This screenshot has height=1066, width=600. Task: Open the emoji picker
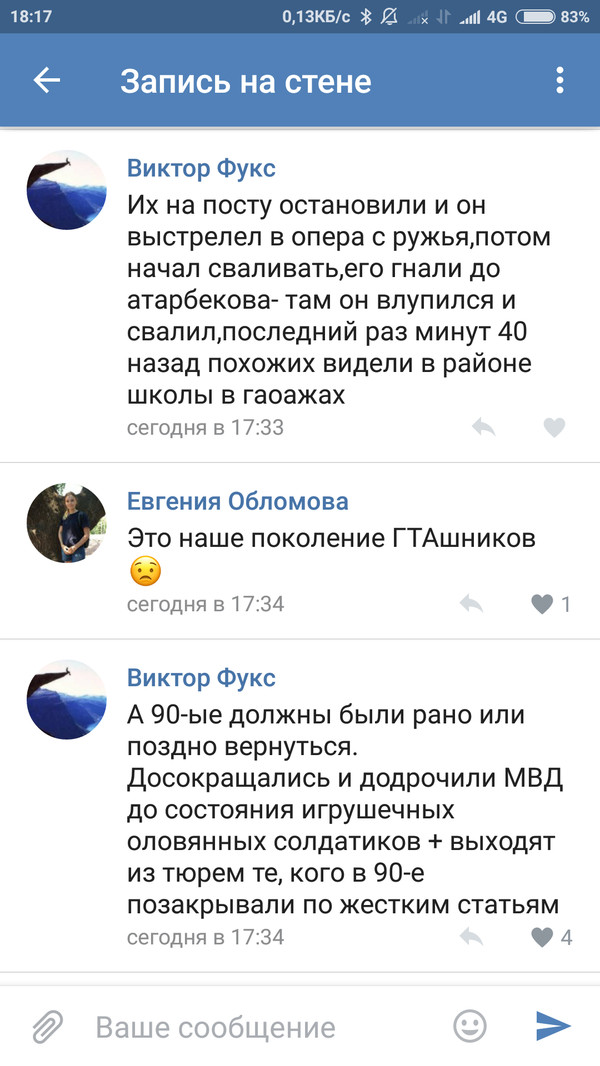(x=470, y=1026)
